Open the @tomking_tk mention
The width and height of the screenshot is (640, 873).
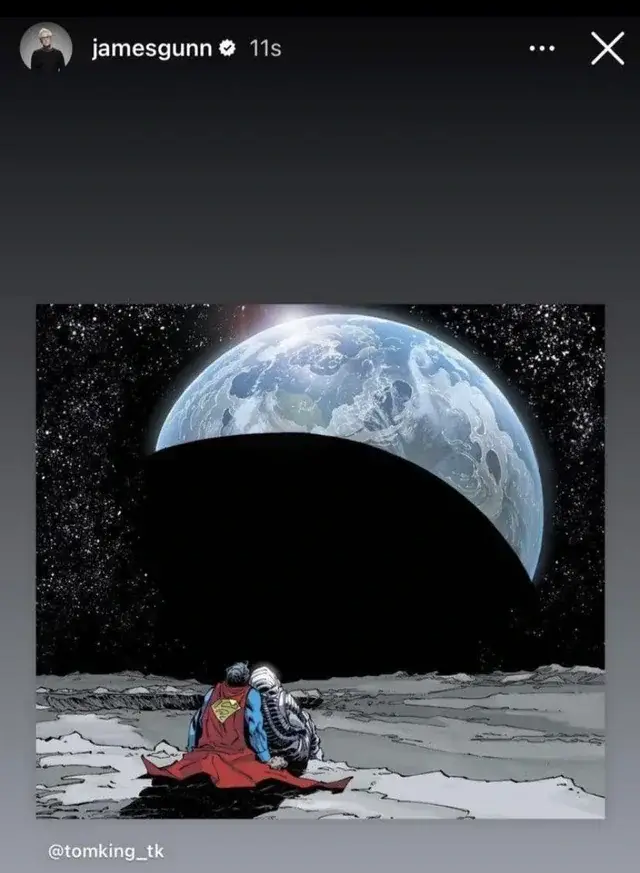point(106,852)
